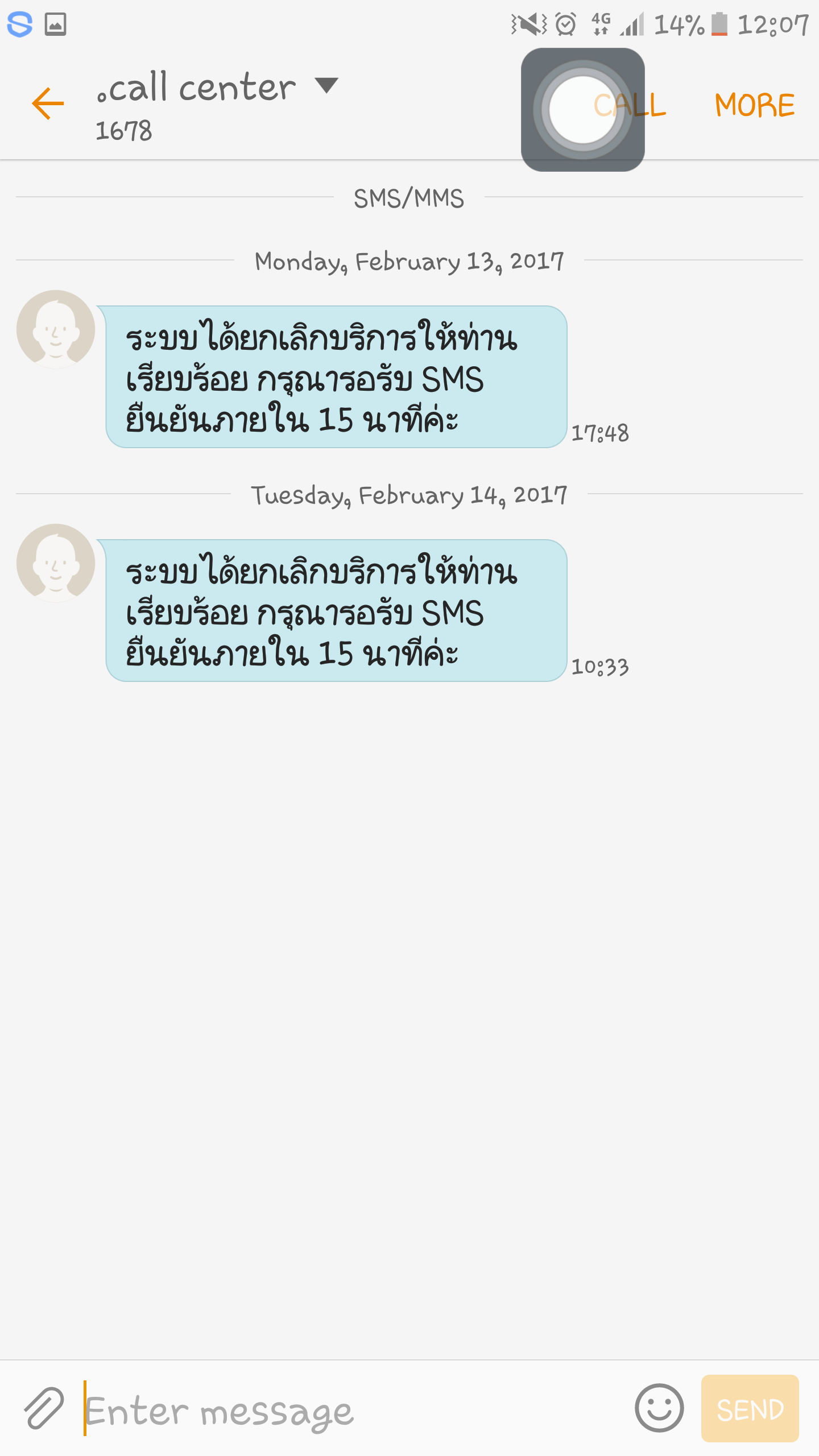Open the MORE options menu
The width and height of the screenshot is (819, 1456).
pyautogui.click(x=754, y=105)
